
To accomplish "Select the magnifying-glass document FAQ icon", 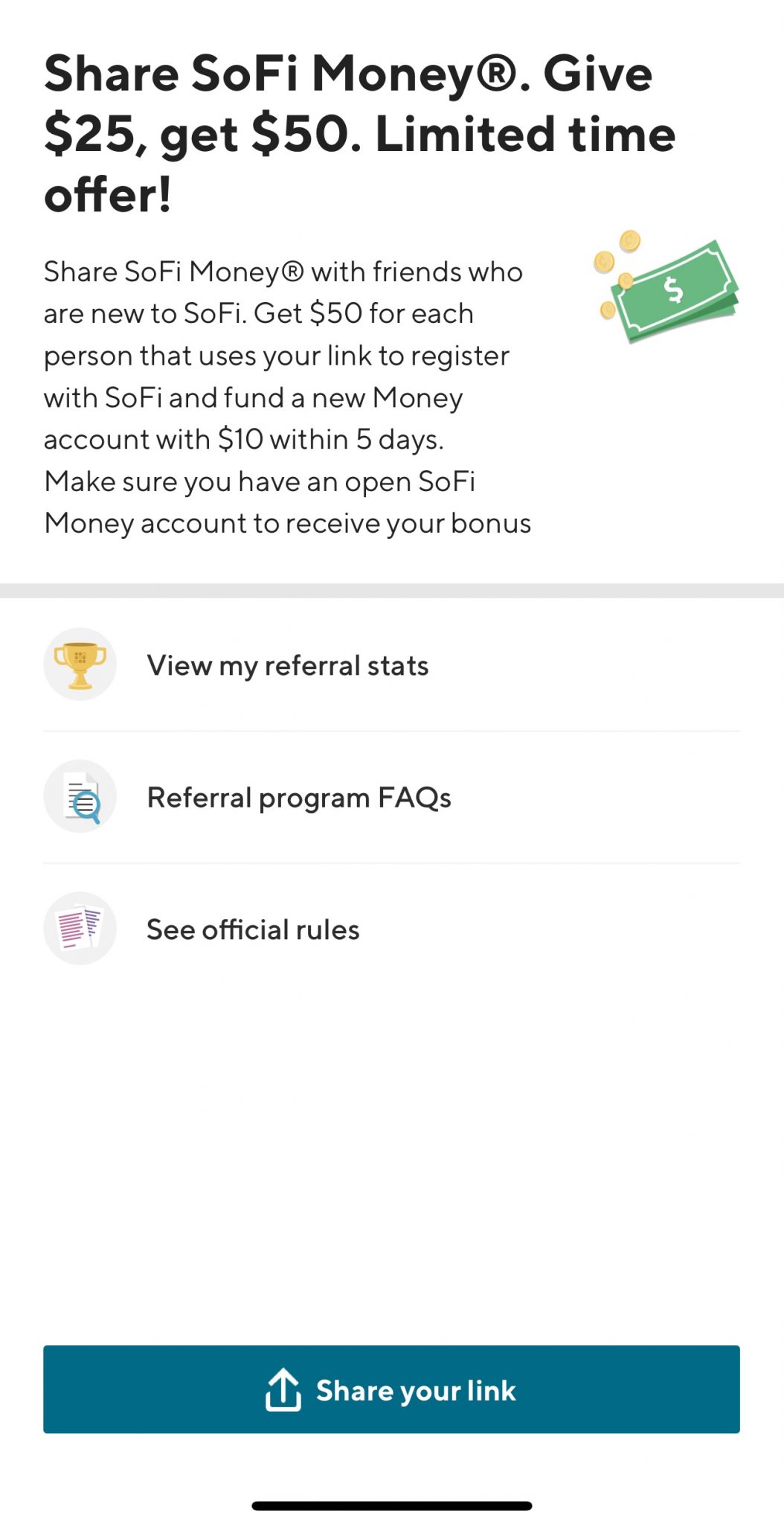I will pos(80,796).
